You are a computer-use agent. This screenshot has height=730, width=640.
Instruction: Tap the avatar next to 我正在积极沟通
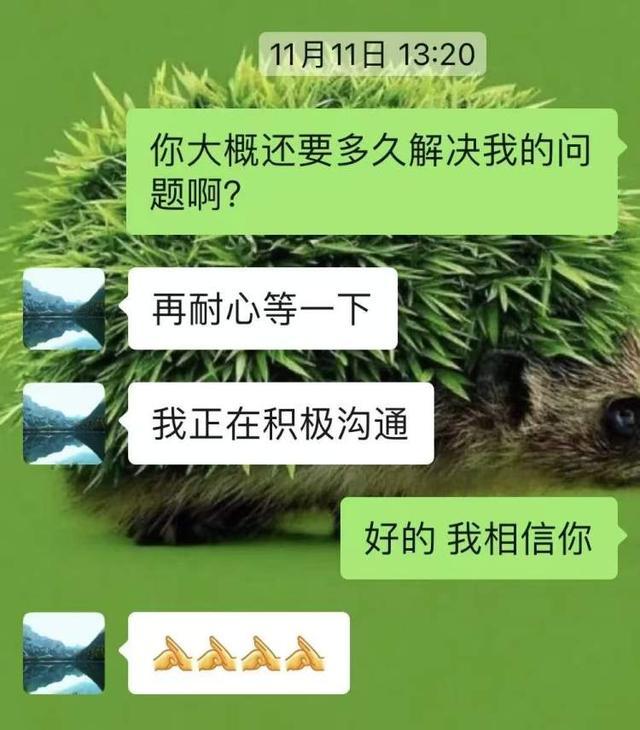pos(63,423)
